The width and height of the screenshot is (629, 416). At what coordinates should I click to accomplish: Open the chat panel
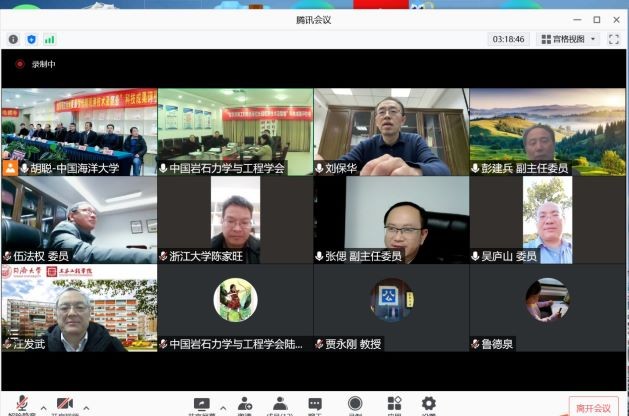pos(316,405)
